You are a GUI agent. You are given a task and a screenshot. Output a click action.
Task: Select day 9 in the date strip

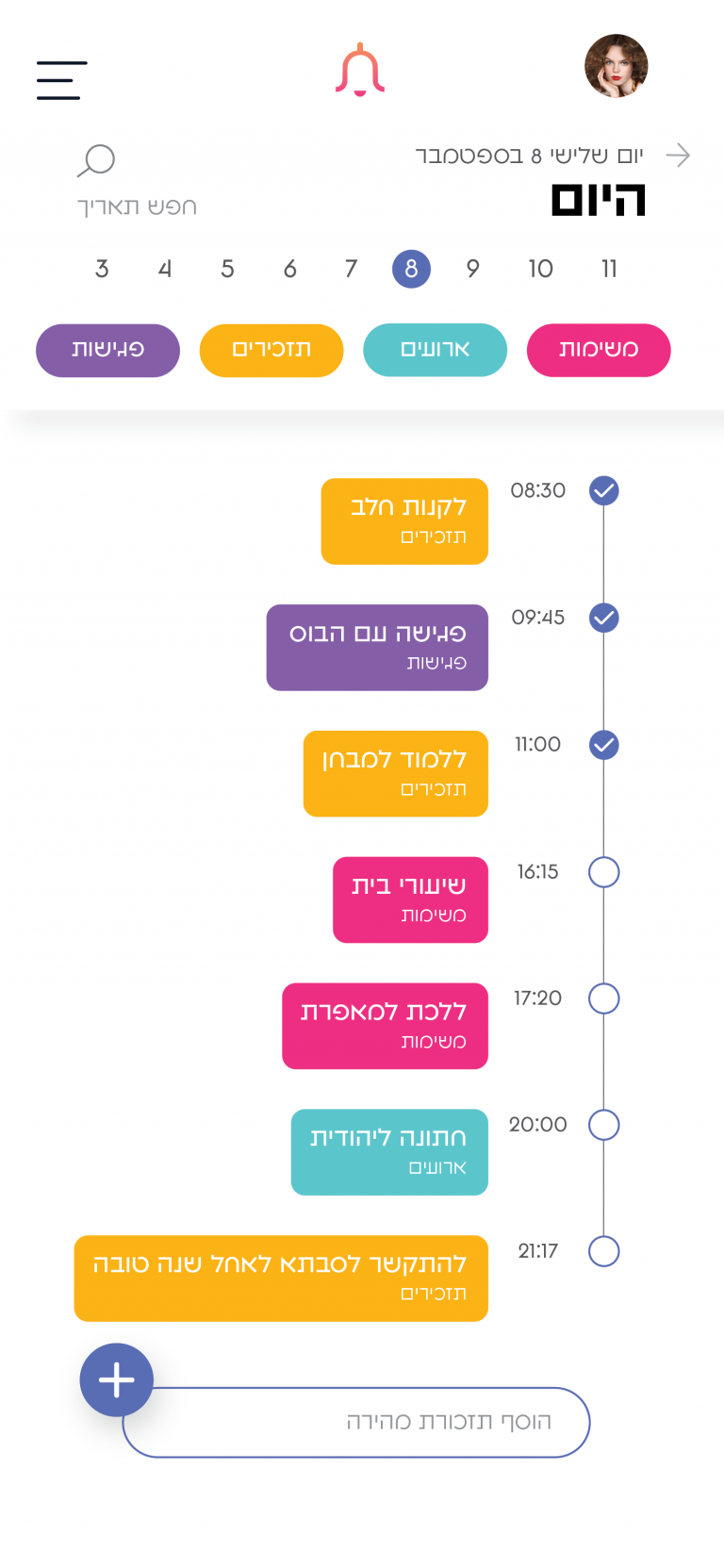[473, 269]
